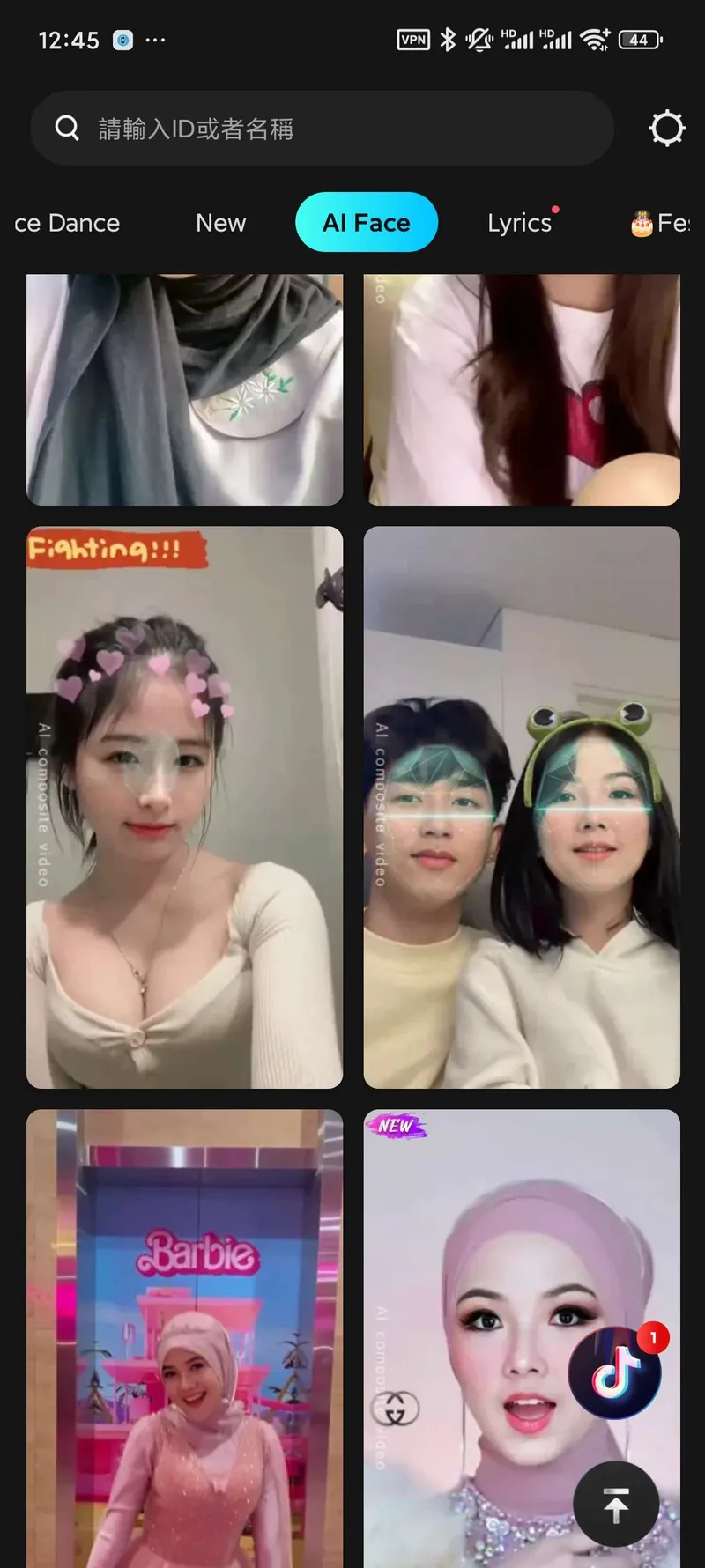Viewport: 705px width, 1568px height.
Task: Switch to the AI Face tab
Action: pyautogui.click(x=367, y=222)
